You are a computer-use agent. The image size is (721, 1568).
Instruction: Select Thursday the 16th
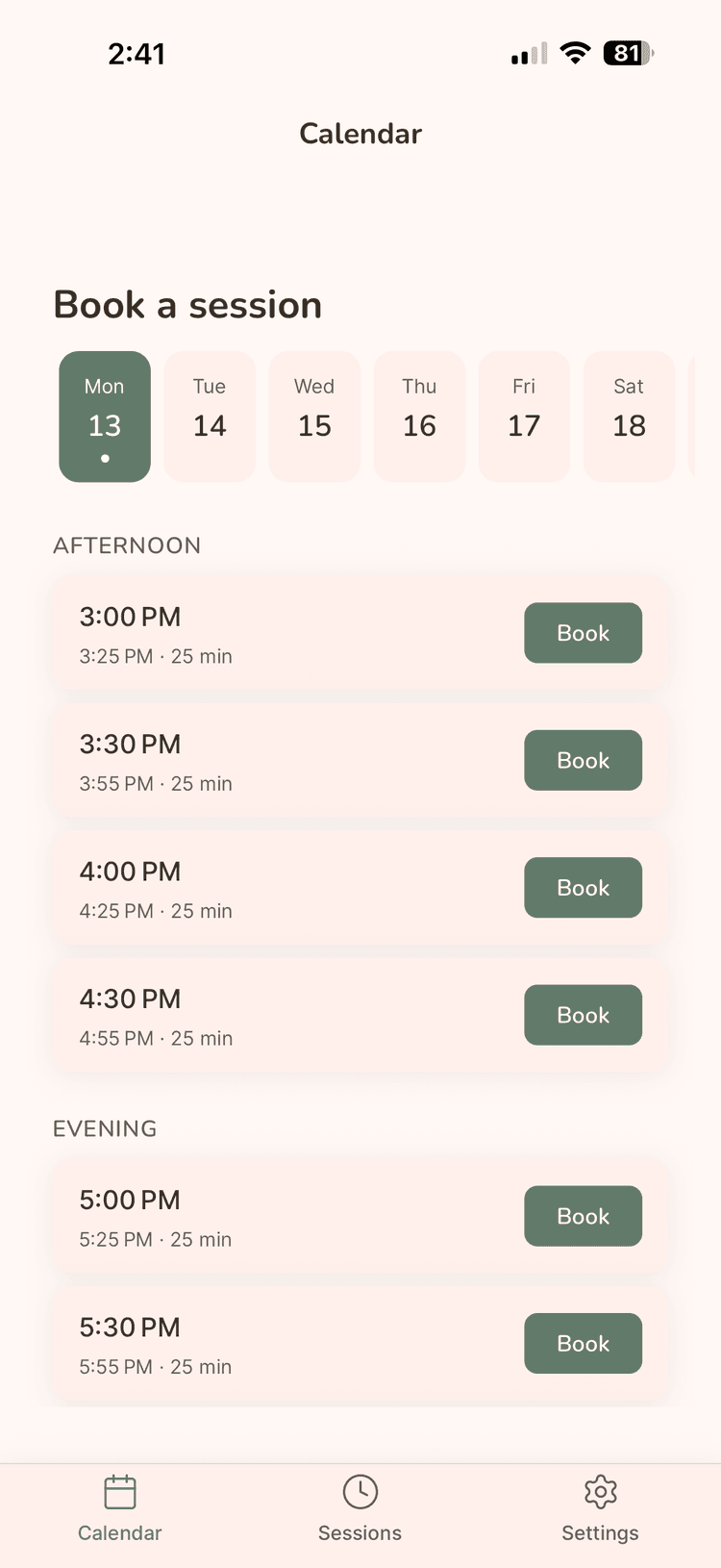coord(419,416)
